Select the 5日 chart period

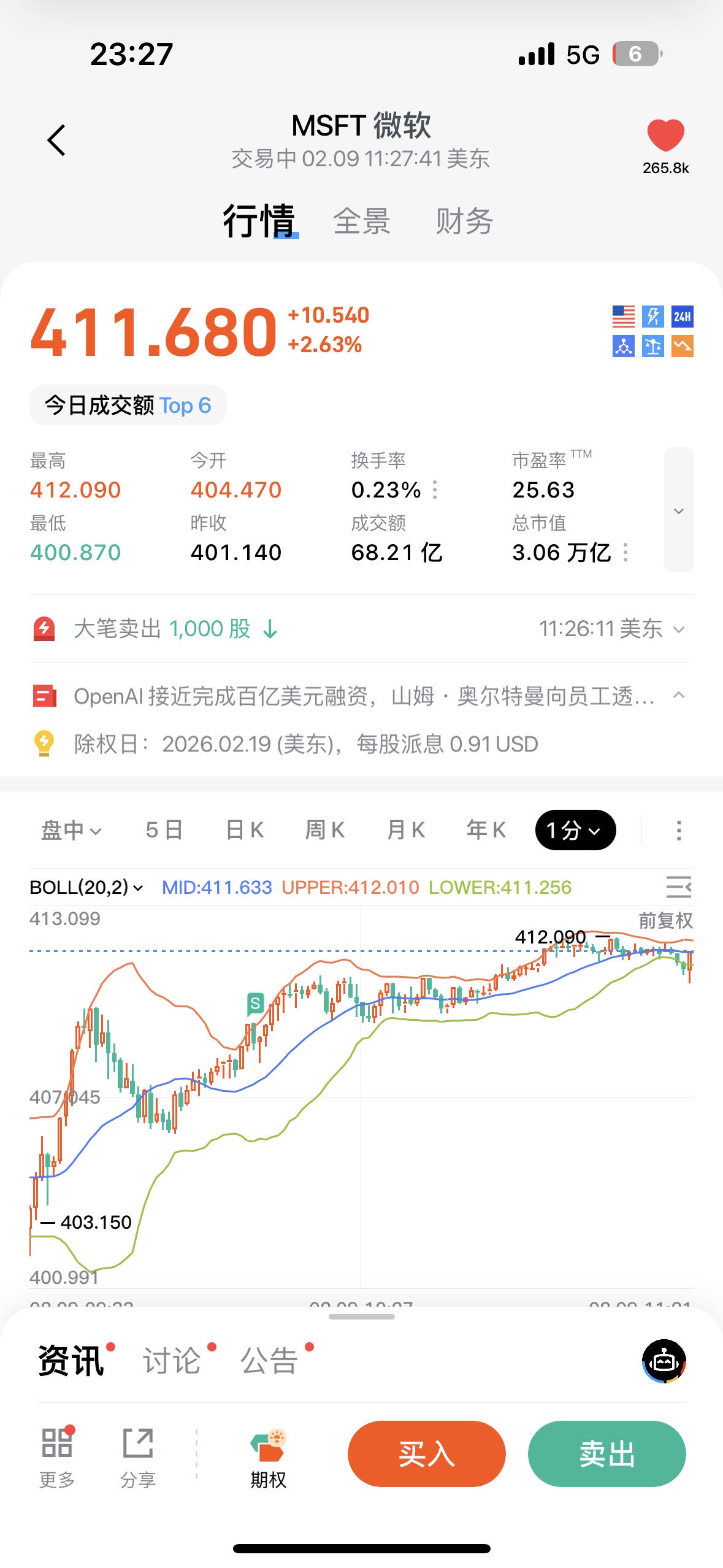pos(164,831)
